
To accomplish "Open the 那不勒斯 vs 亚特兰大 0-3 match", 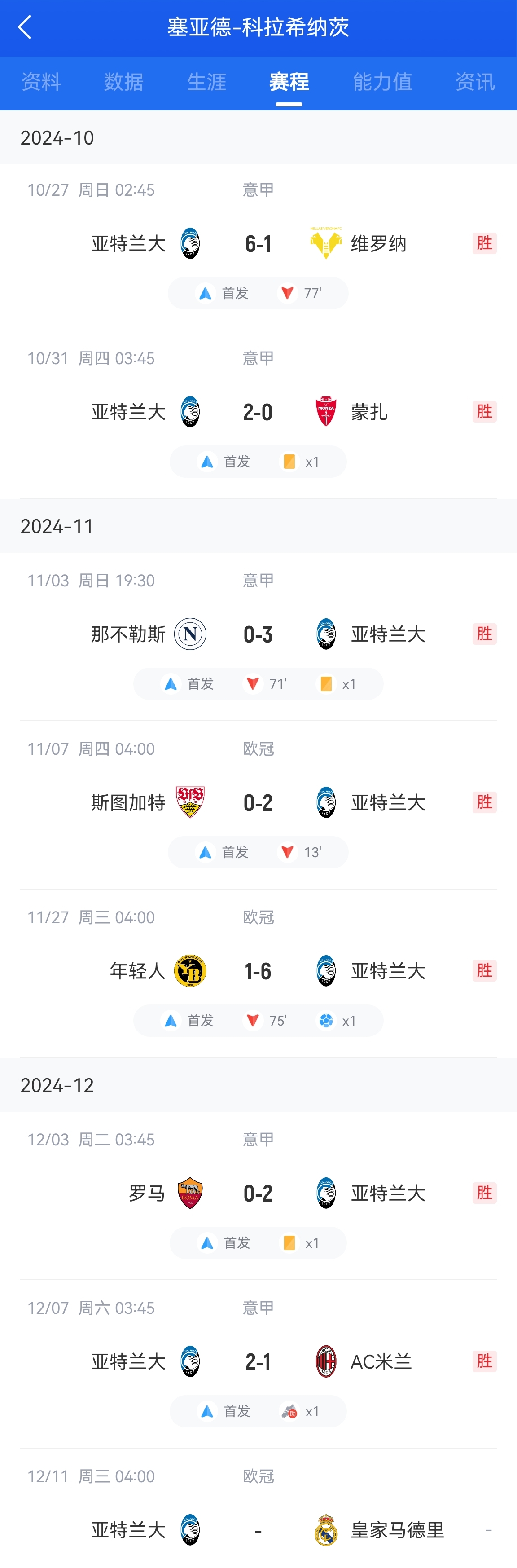I will tap(258, 634).
